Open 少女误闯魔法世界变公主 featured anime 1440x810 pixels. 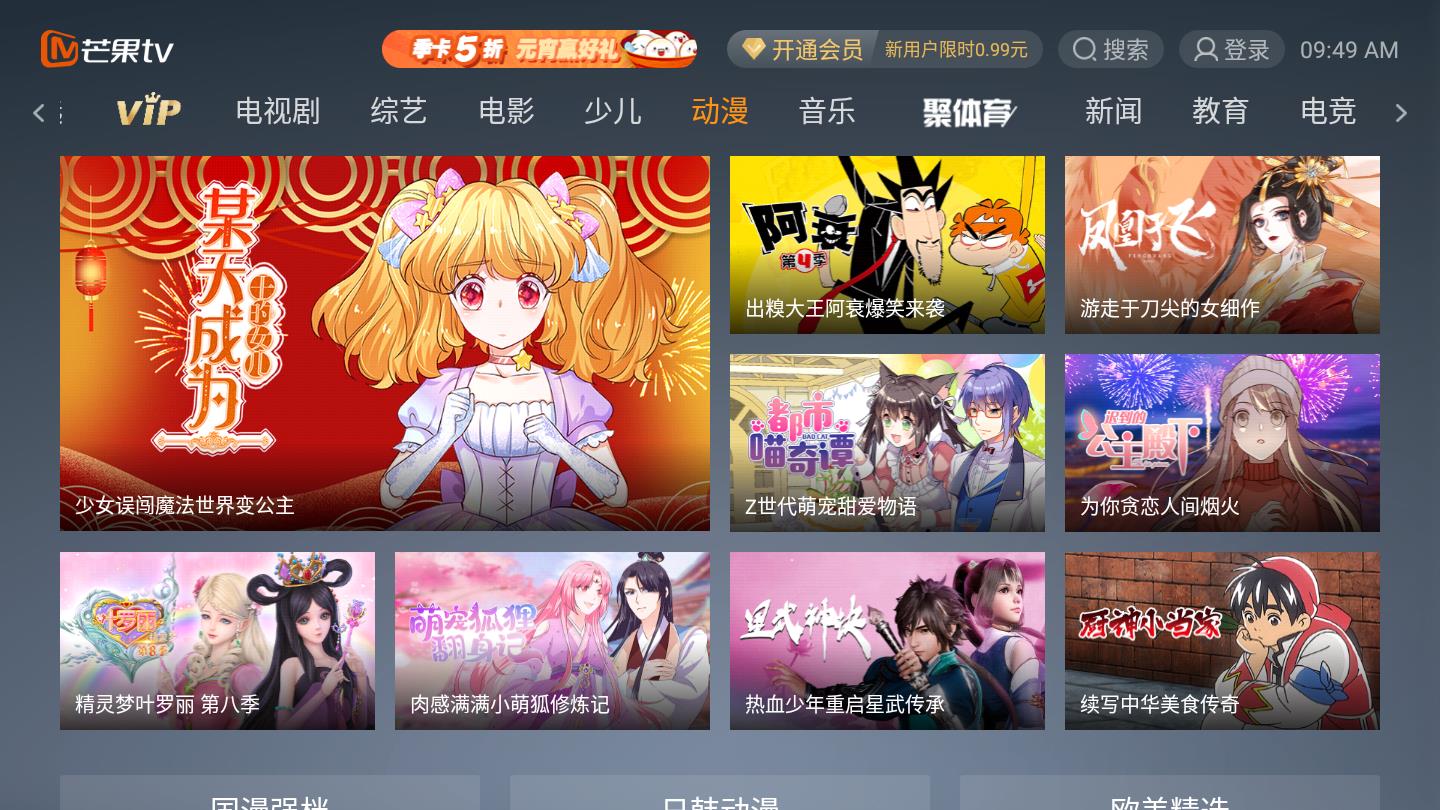tap(385, 343)
